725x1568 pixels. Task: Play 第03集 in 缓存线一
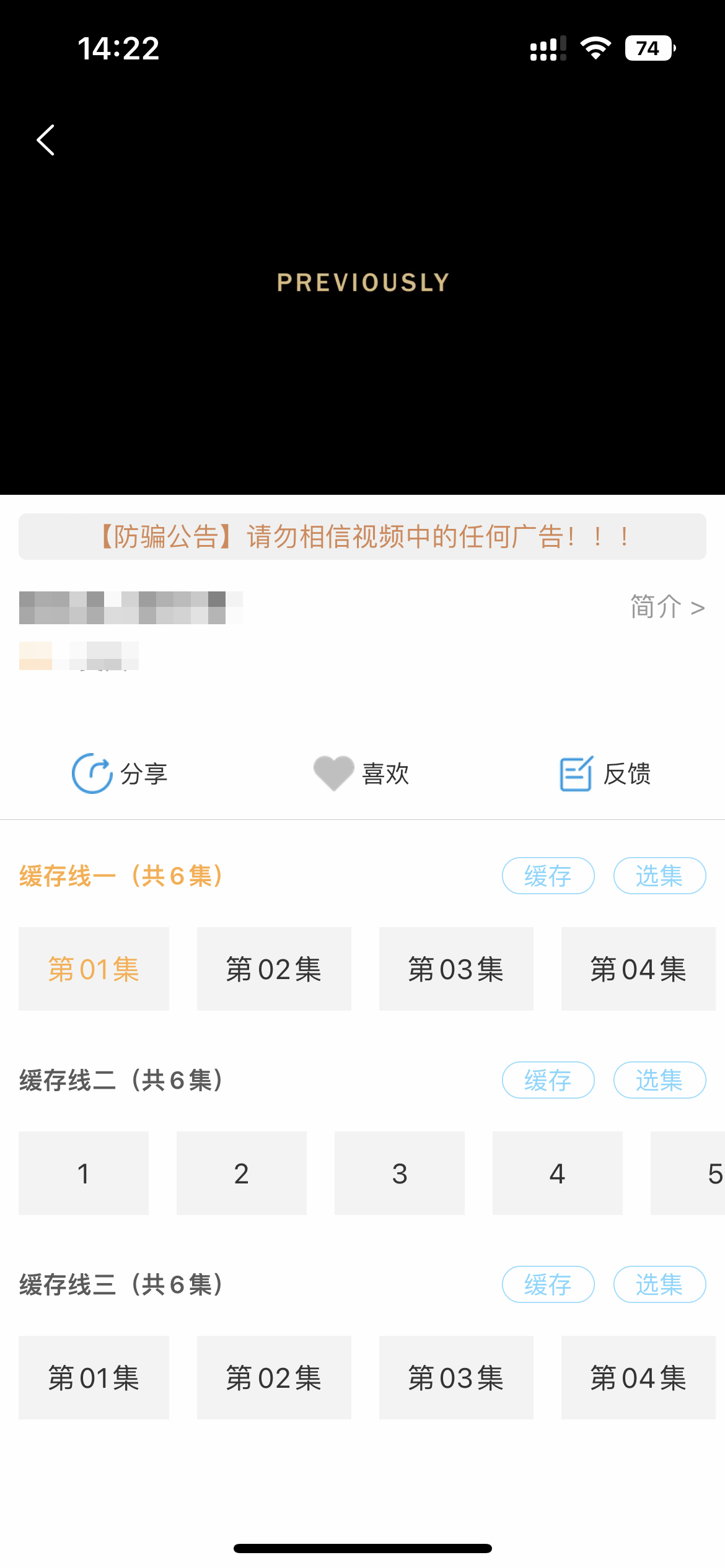click(x=456, y=969)
